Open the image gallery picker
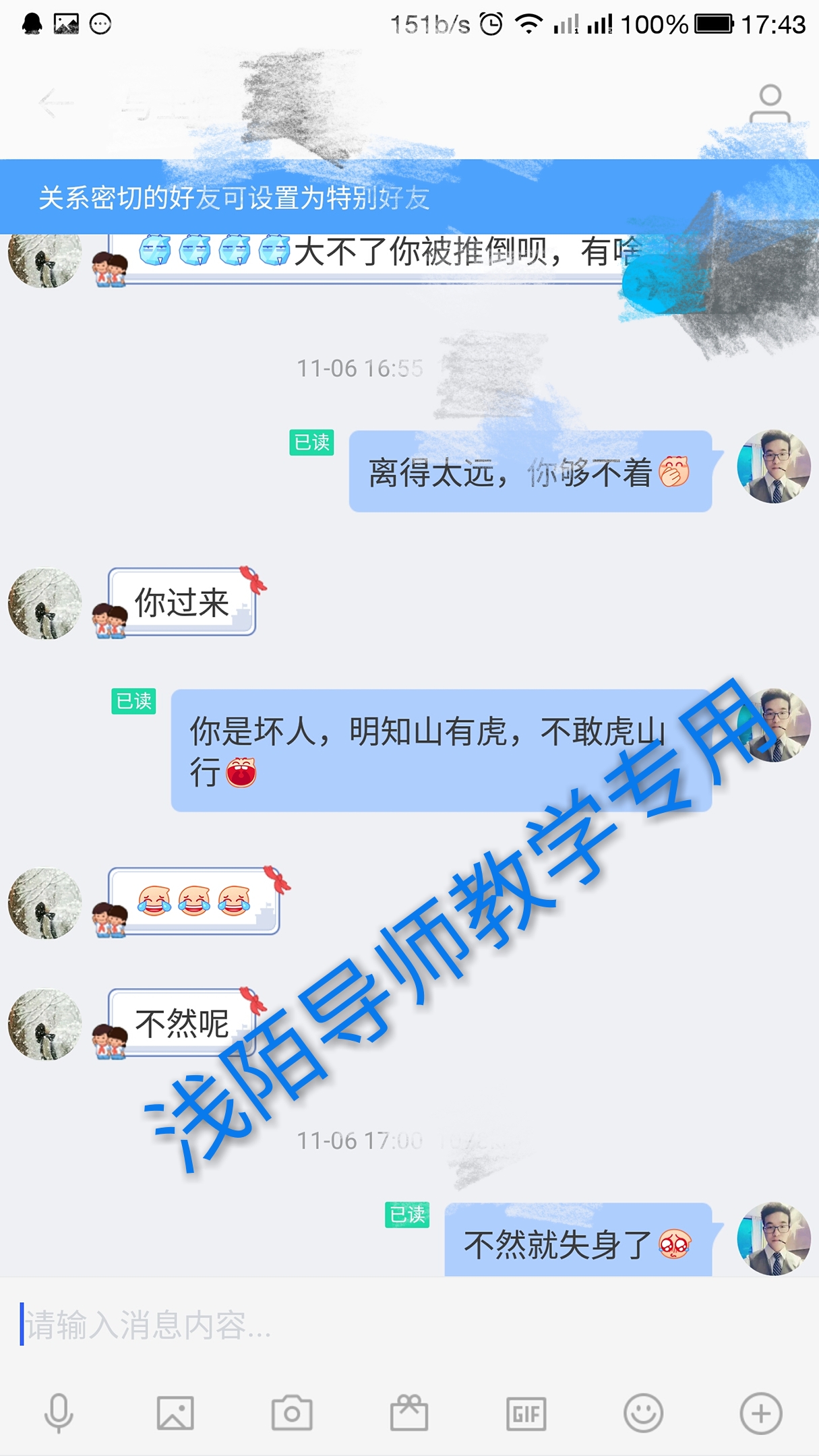819x1456 pixels. 175,1413
